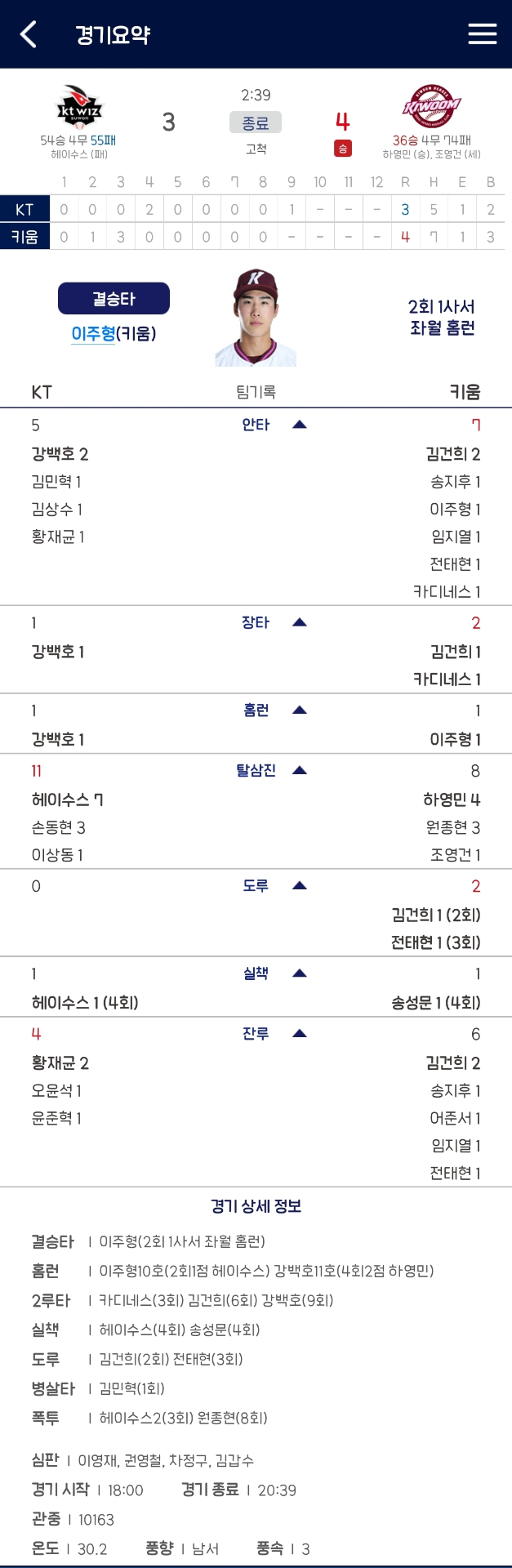512x1568 pixels.
Task: Collapse the 안타 section
Action: [299, 425]
